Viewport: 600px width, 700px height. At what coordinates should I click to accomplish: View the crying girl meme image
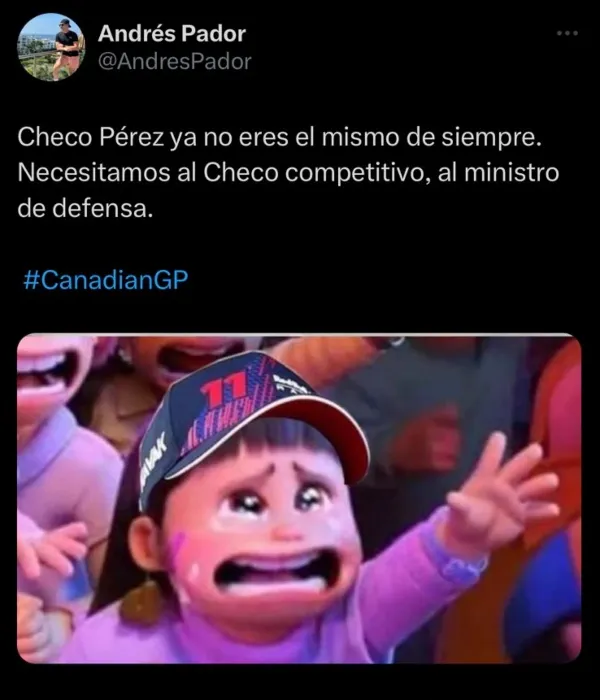(299, 498)
